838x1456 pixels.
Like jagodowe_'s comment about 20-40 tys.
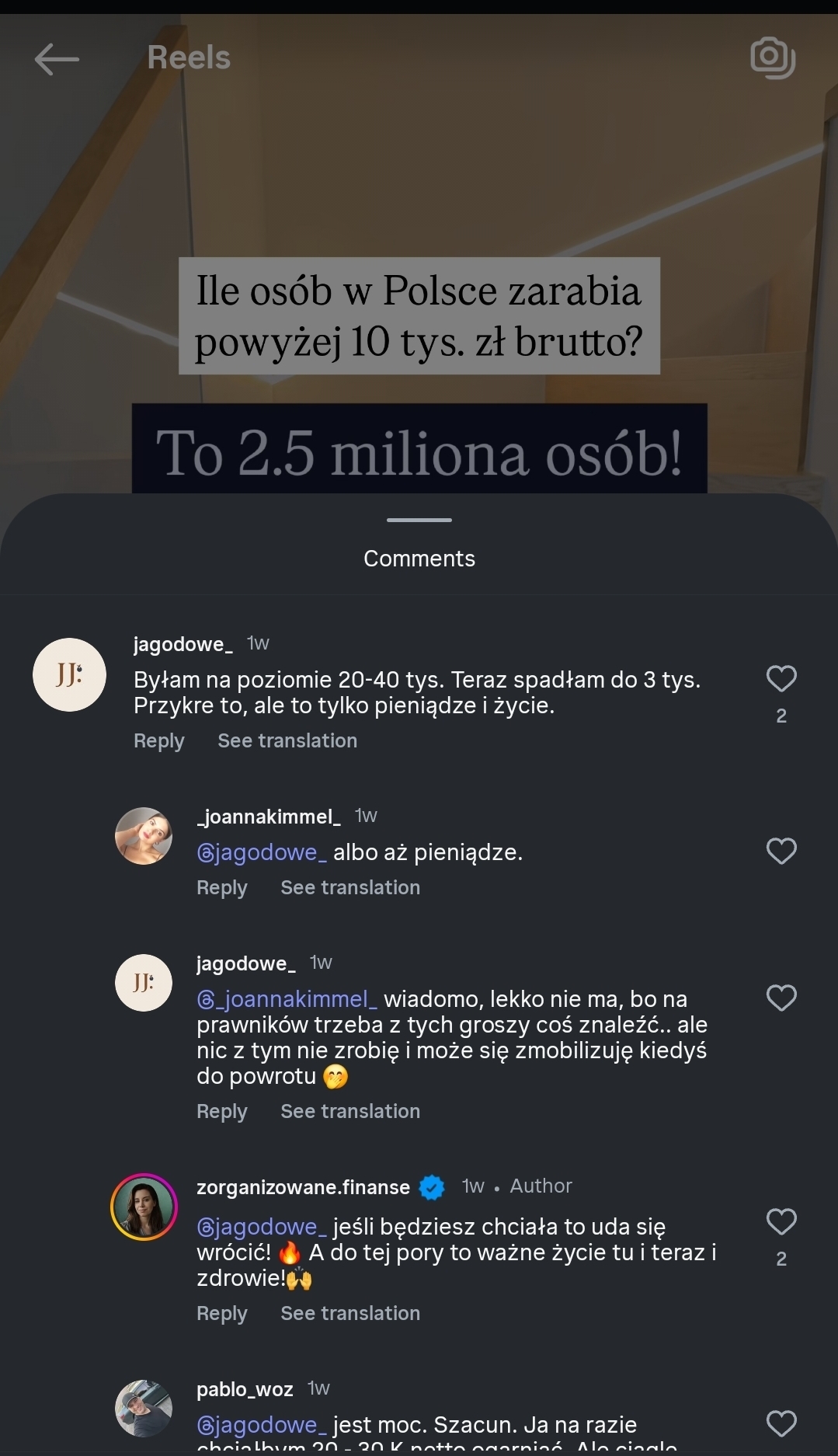781,679
